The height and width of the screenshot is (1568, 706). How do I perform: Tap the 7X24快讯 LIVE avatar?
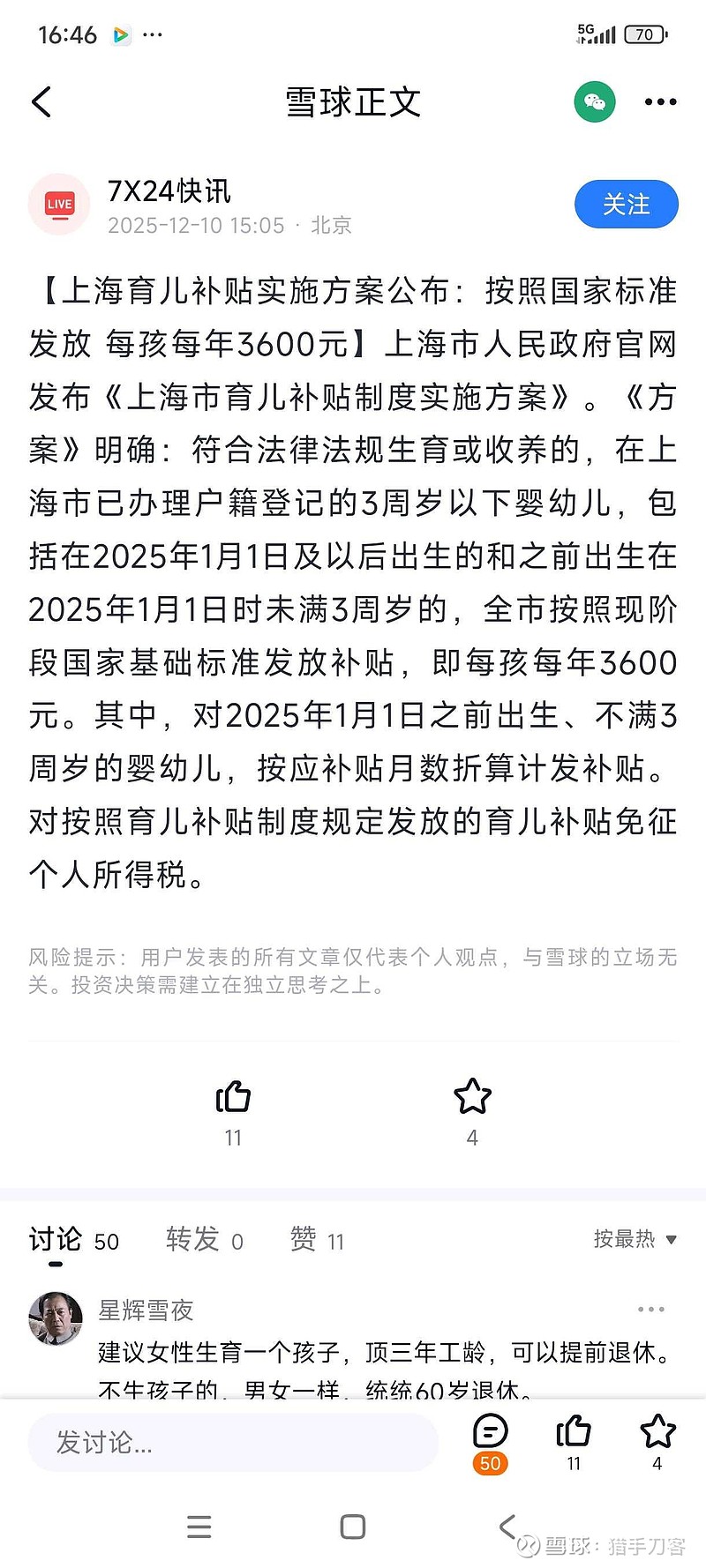pyautogui.click(x=58, y=204)
